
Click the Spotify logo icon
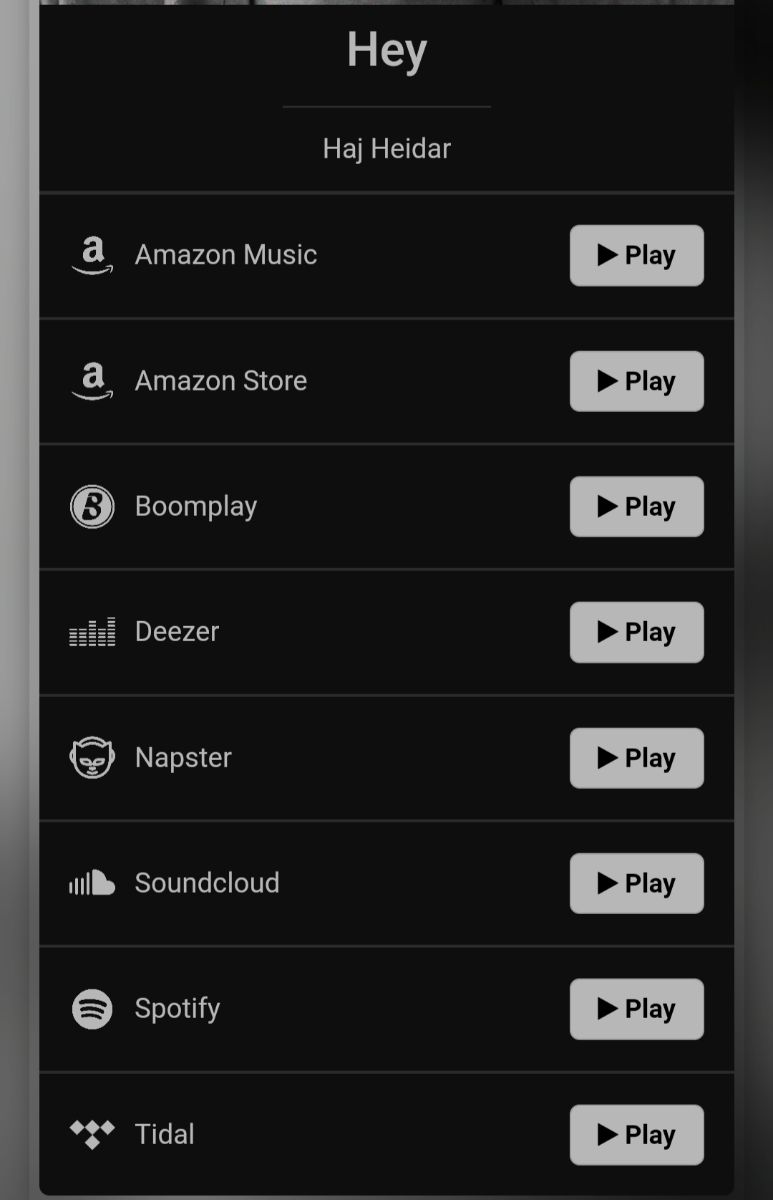tap(91, 1009)
